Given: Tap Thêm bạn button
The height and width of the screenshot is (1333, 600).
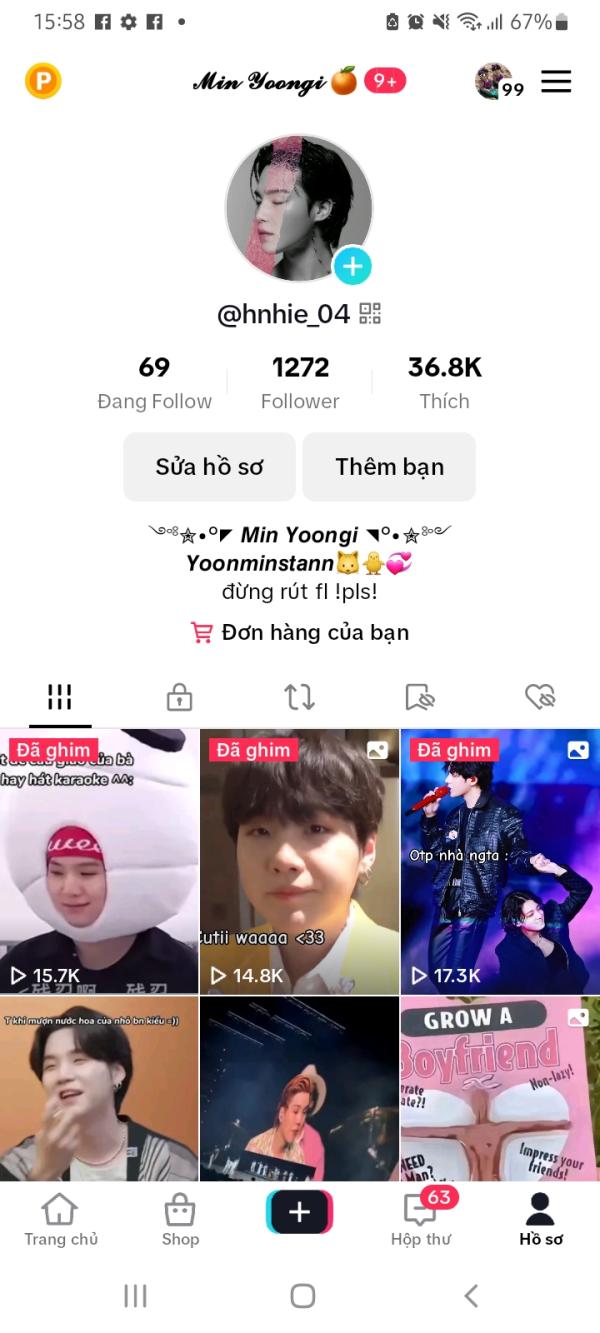Looking at the screenshot, I should pyautogui.click(x=389, y=467).
